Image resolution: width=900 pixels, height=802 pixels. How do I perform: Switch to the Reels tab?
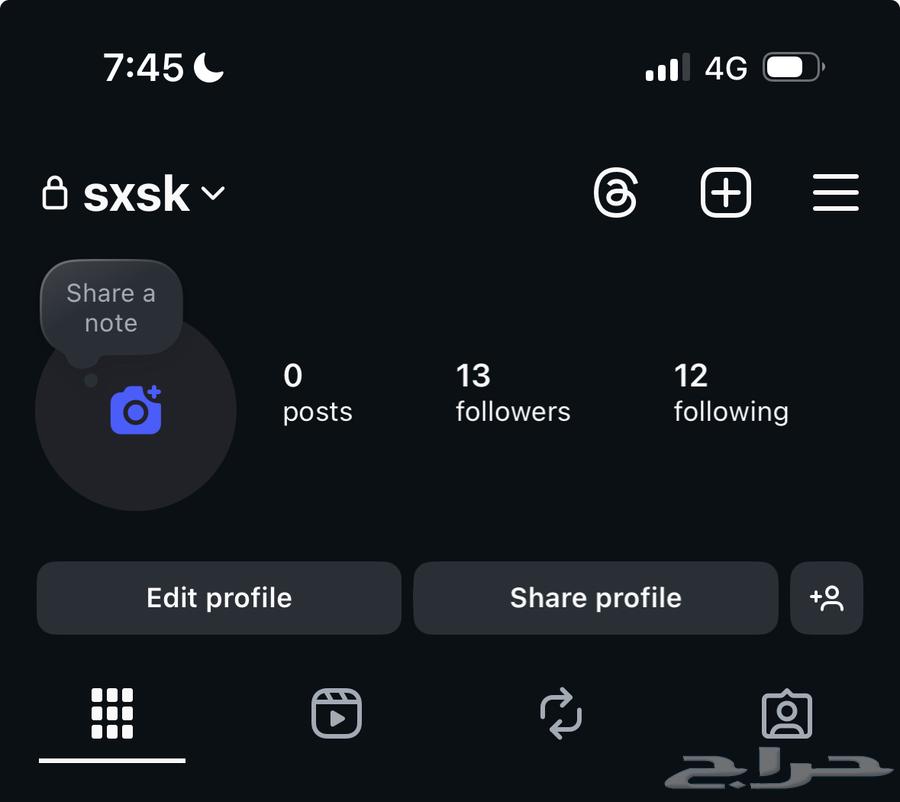[x=336, y=714]
